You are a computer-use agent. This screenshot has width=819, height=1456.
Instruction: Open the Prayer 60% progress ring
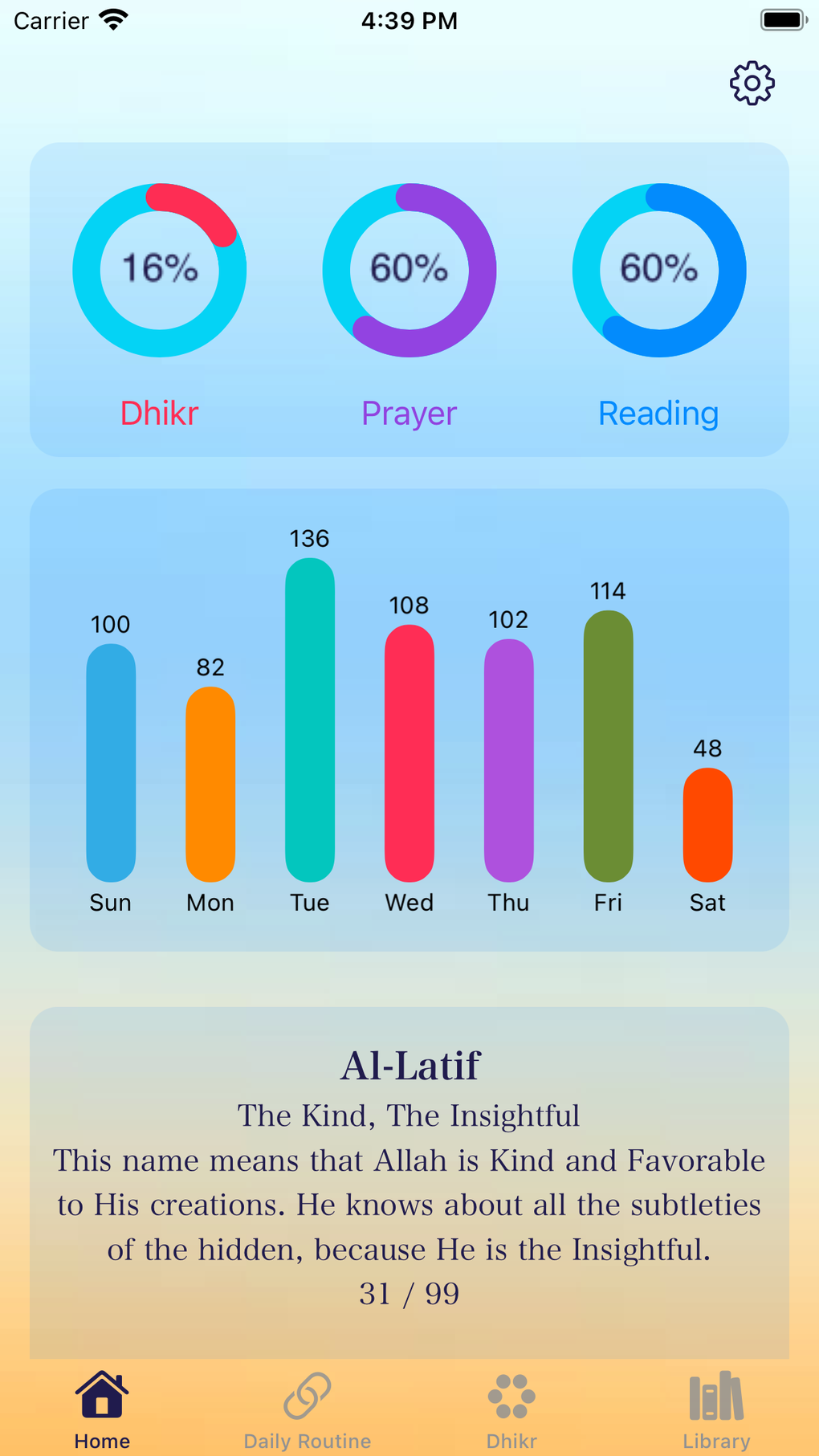pyautogui.click(x=409, y=270)
